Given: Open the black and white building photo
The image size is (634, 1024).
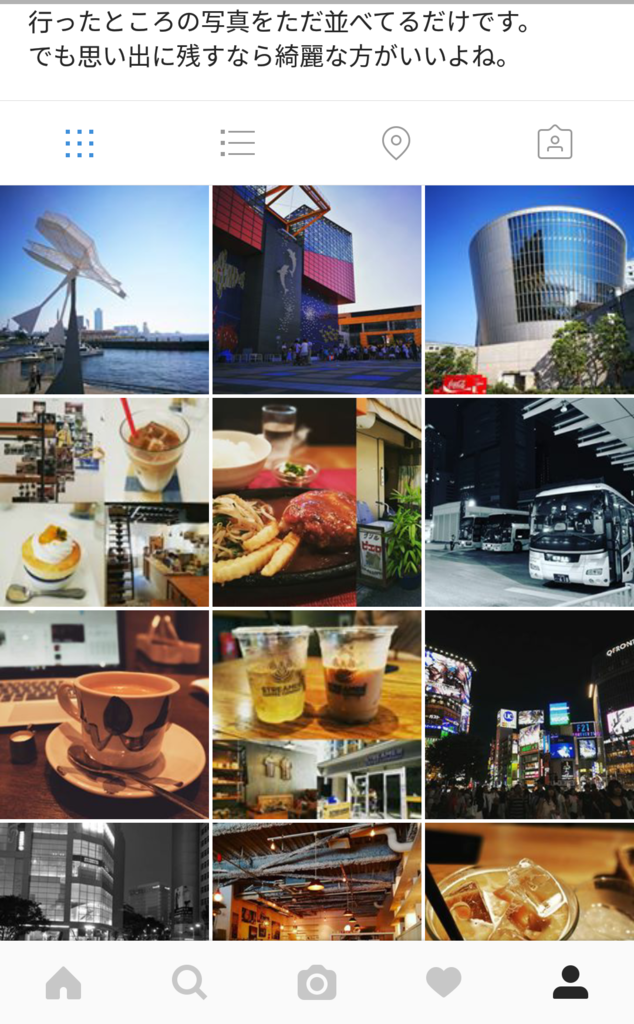Looking at the screenshot, I should (x=104, y=881).
